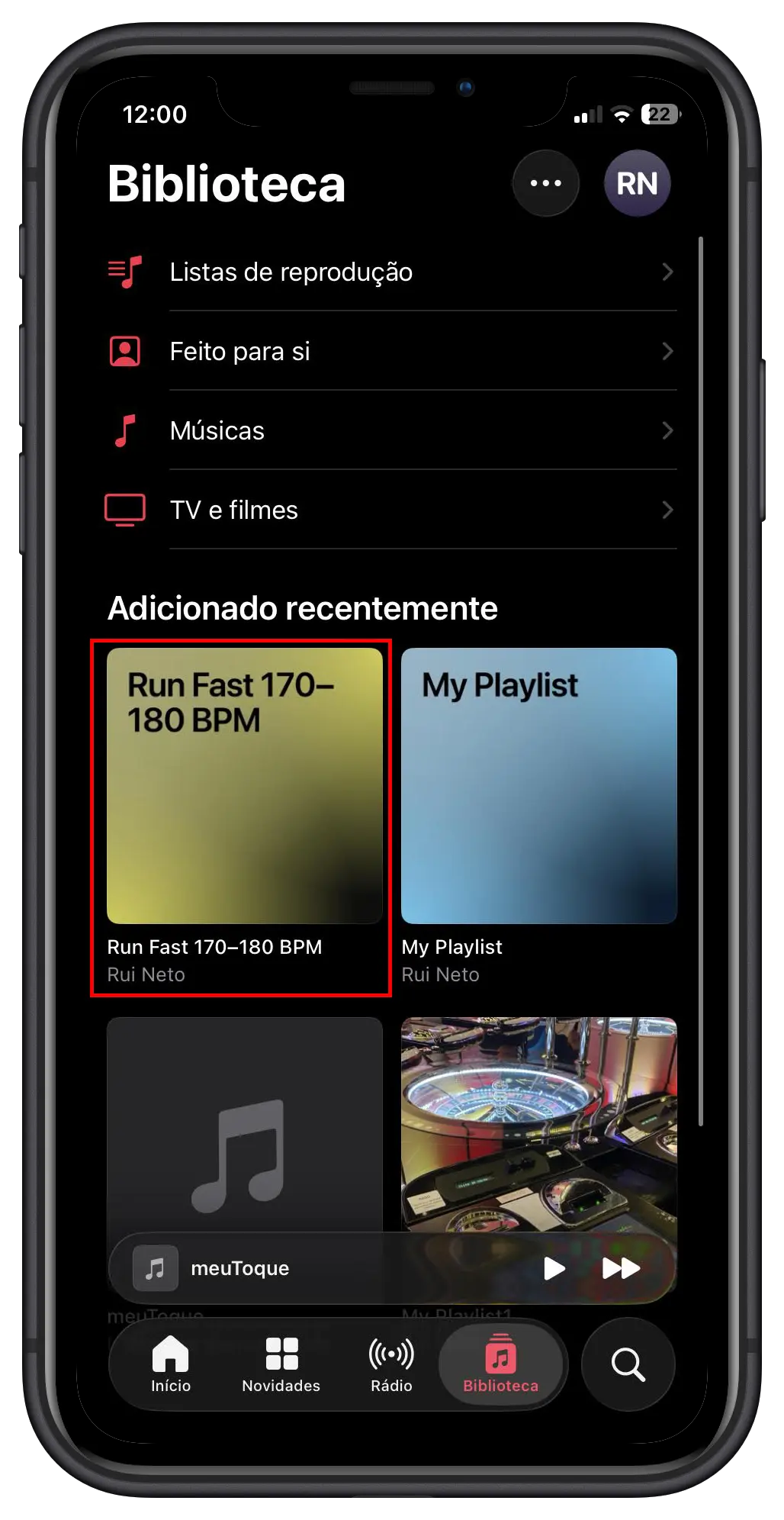Switch to the Novidades tab

point(281,1364)
